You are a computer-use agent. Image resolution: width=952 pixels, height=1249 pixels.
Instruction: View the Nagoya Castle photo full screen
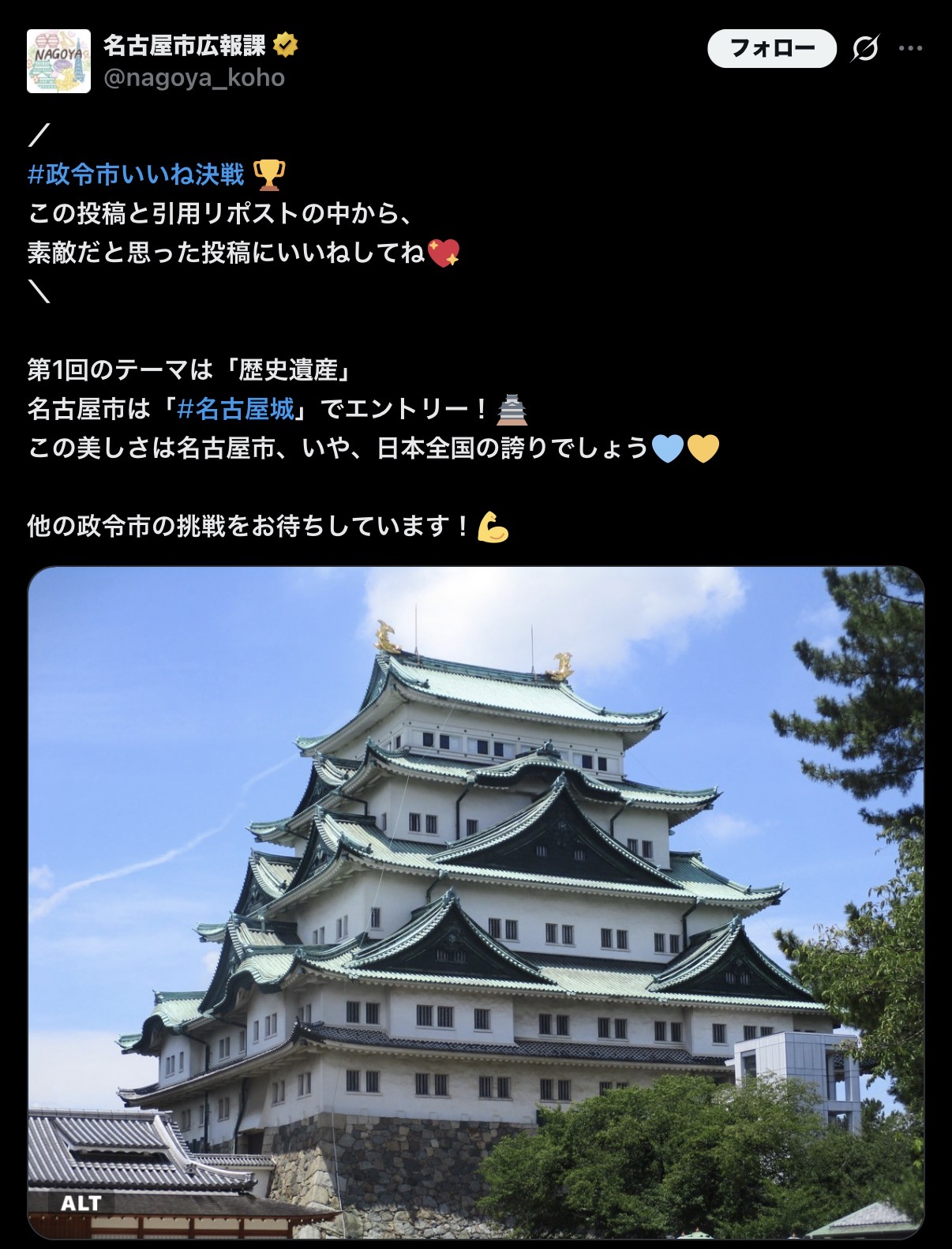pyautogui.click(x=475, y=900)
